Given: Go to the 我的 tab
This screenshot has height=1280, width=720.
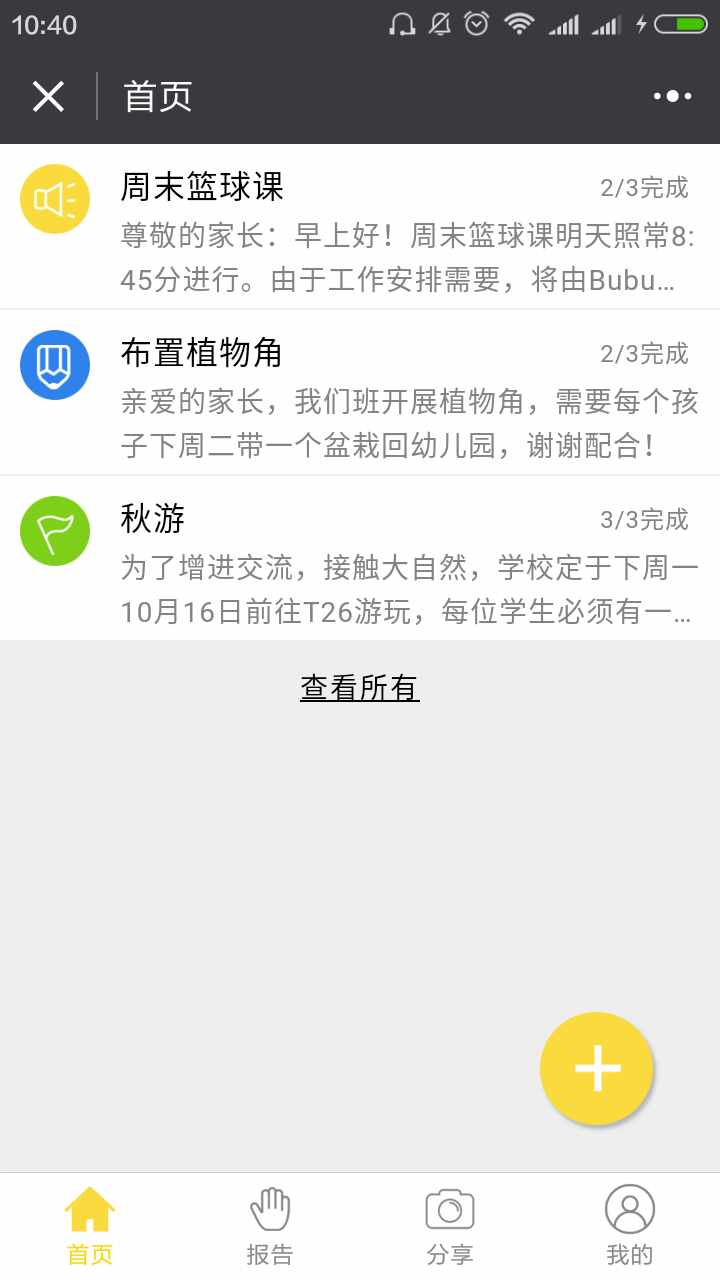Looking at the screenshot, I should click(x=630, y=1226).
